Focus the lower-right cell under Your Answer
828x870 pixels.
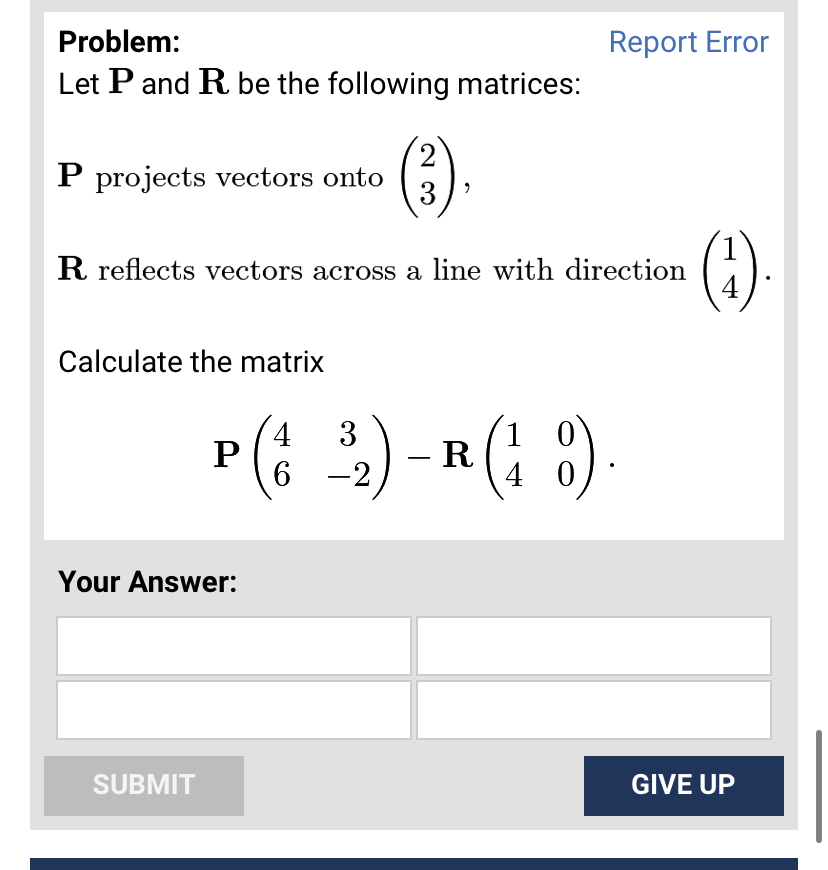point(594,709)
